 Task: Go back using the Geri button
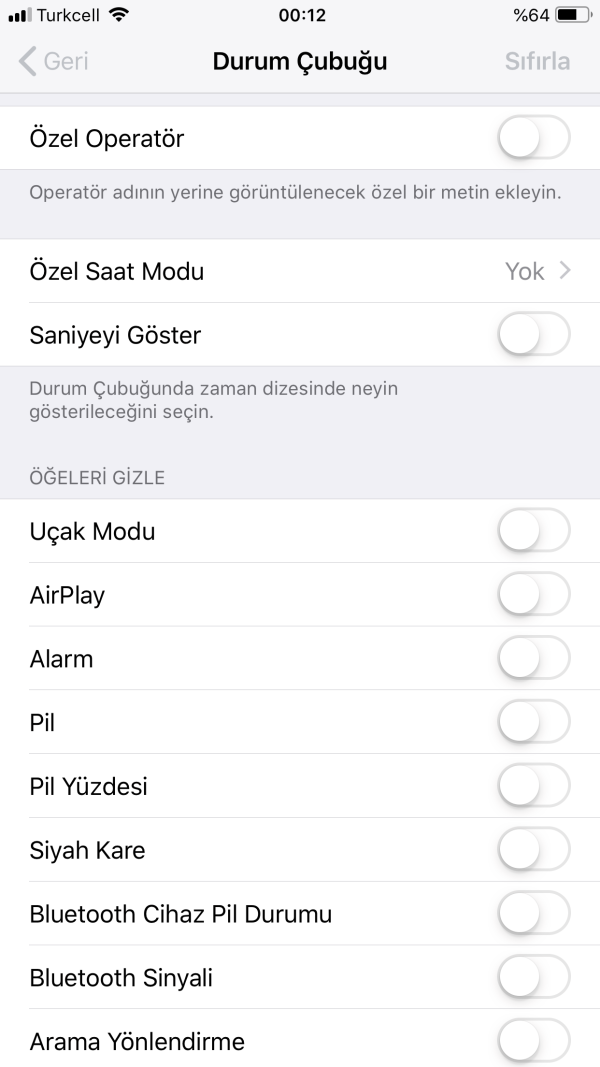pyautogui.click(x=54, y=61)
